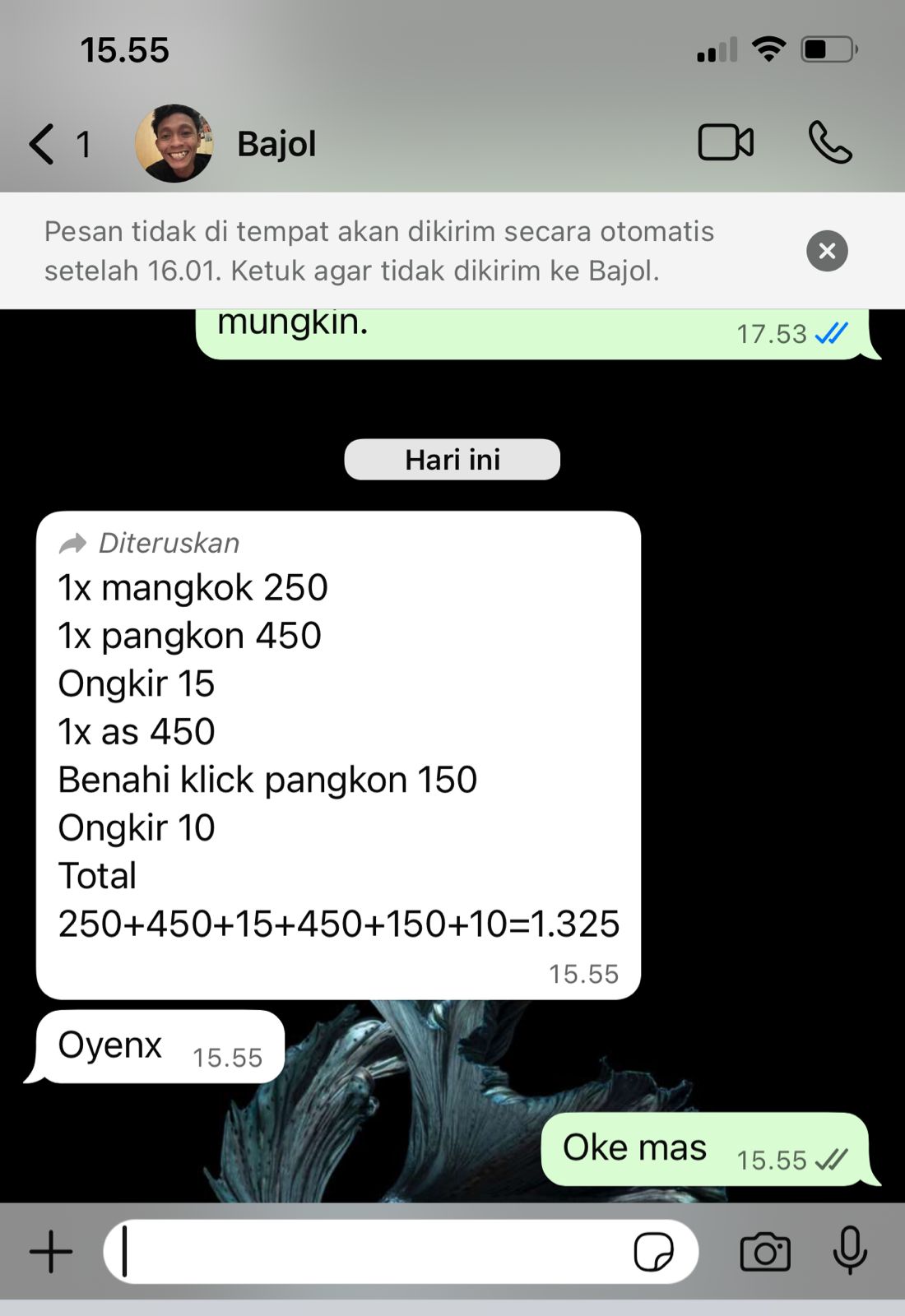Focus the message text field

pyautogui.click(x=370, y=1252)
